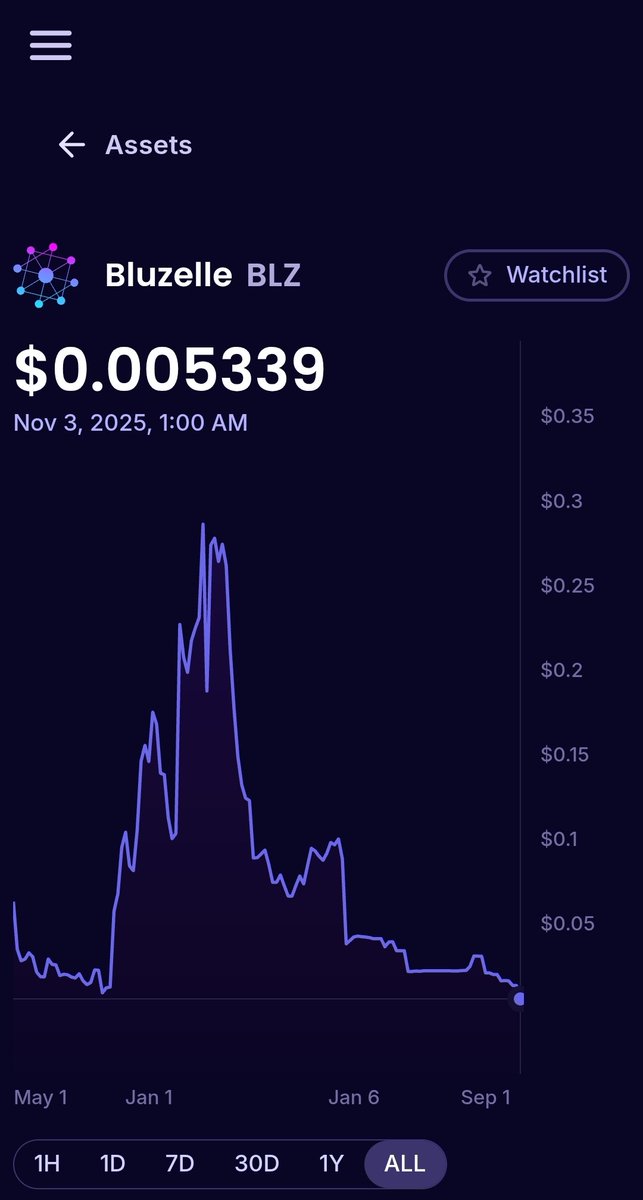Select the 1D time range
This screenshot has width=643, height=1200.
[x=112, y=1164]
